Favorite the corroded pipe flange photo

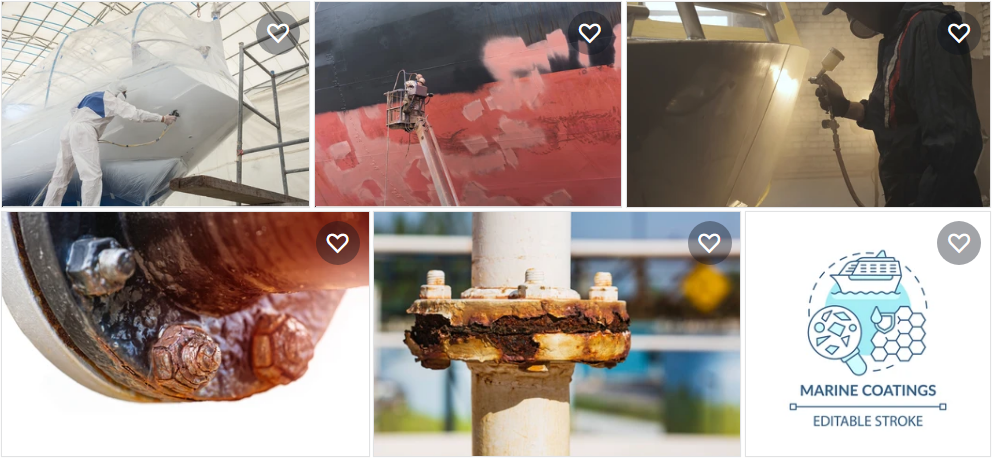[709, 243]
